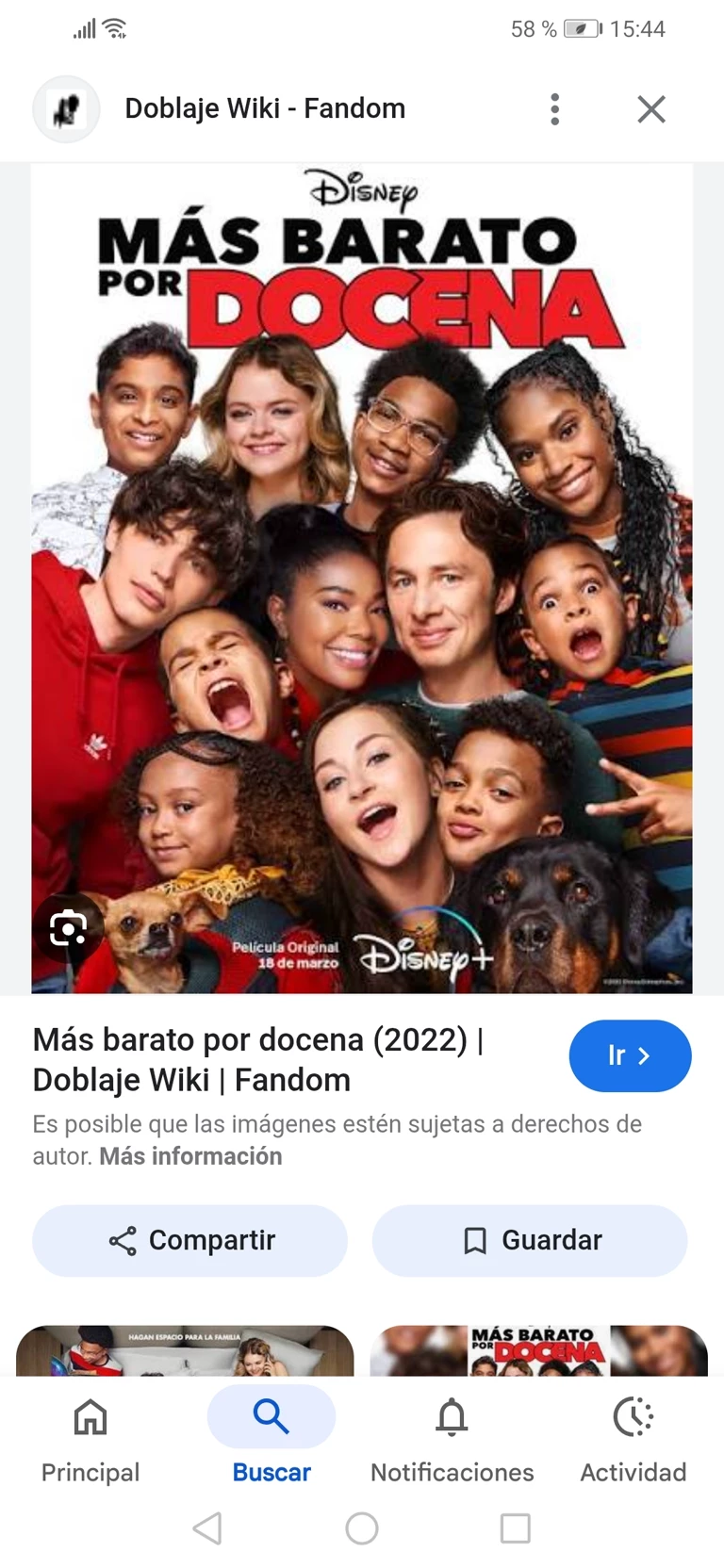Save the image with Guardar
Screen dimensions: 724x1568
pos(530,1240)
